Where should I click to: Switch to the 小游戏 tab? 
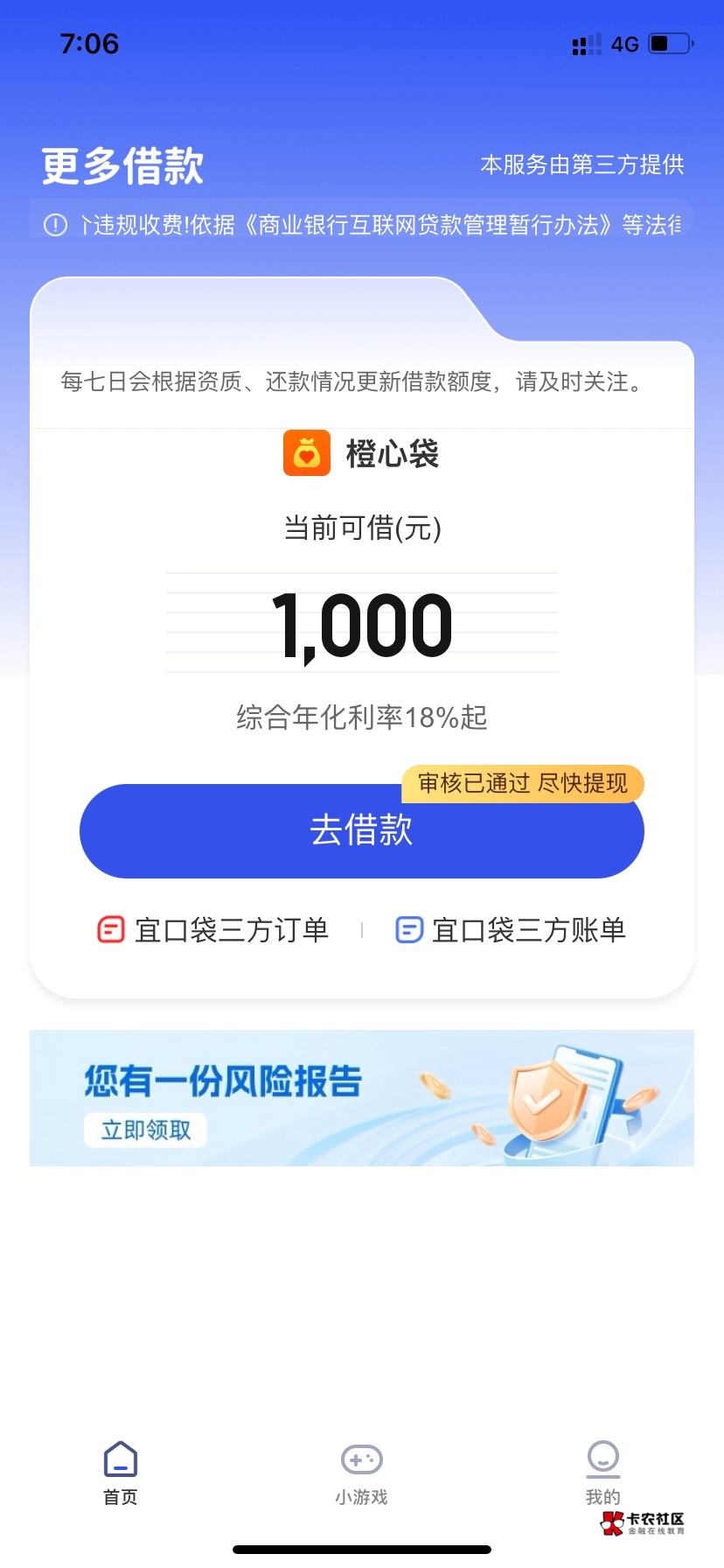(x=361, y=1473)
